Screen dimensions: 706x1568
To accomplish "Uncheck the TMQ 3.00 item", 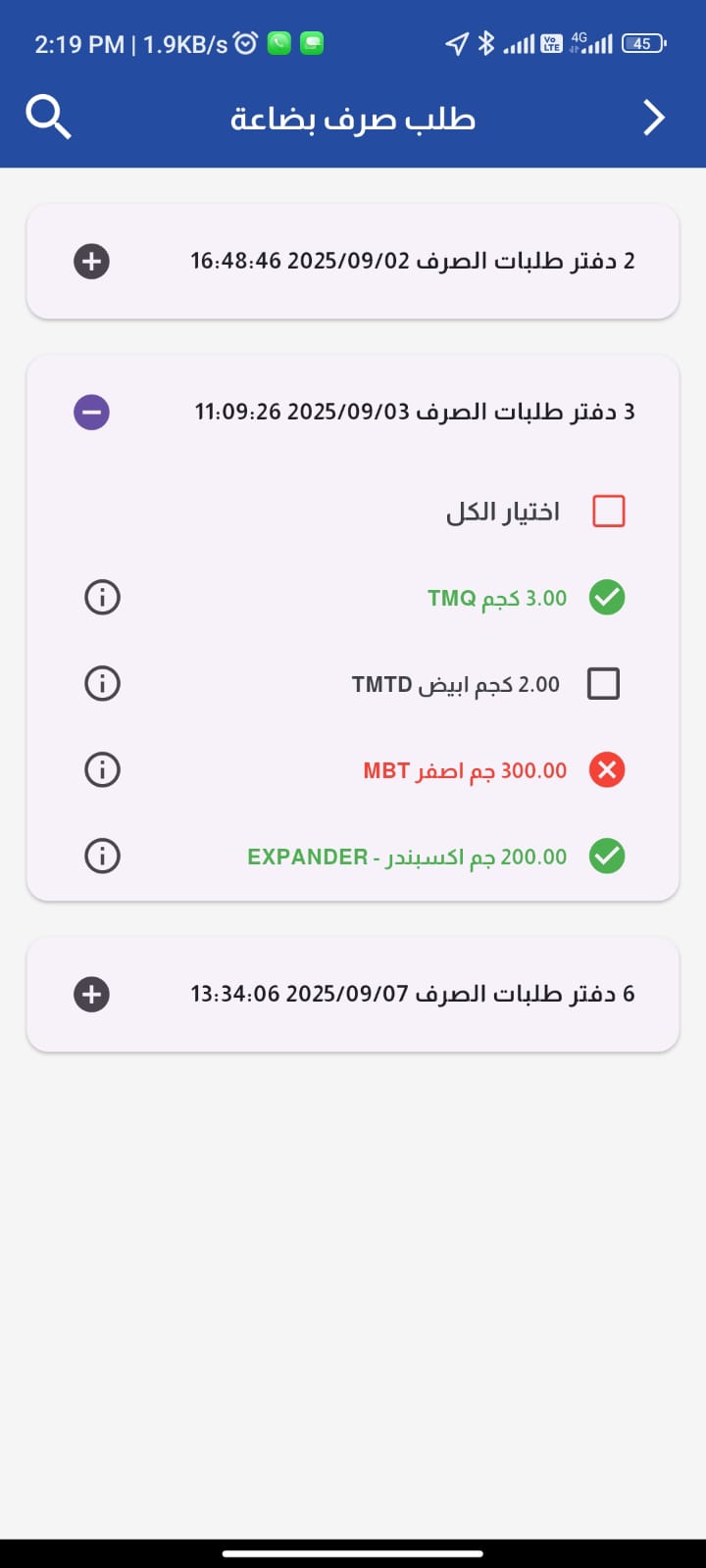I will 607,597.
